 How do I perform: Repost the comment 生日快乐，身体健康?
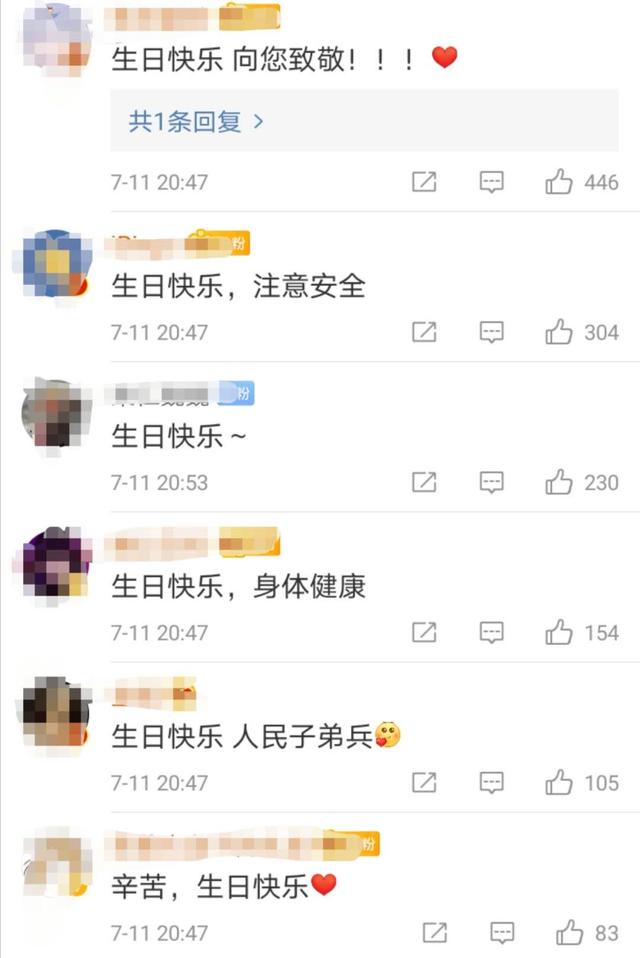click(424, 632)
